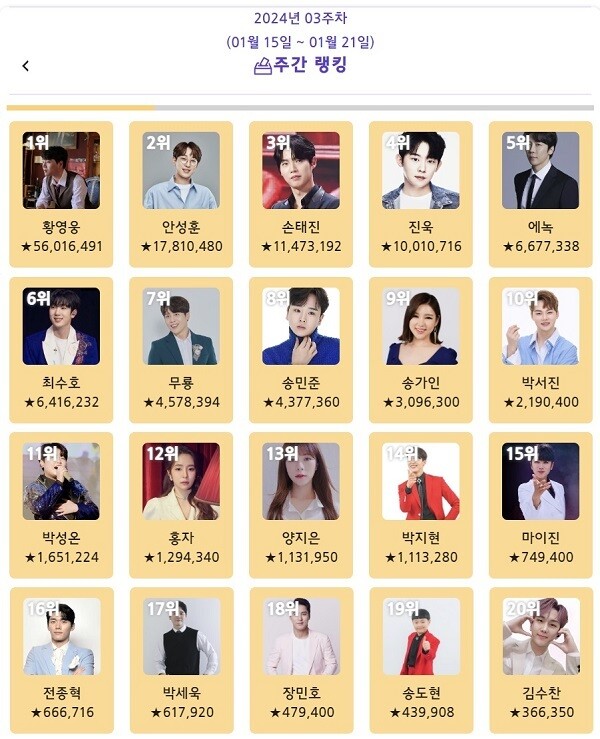
Task: Go back with the left chevron arrow
Action: tap(26, 66)
